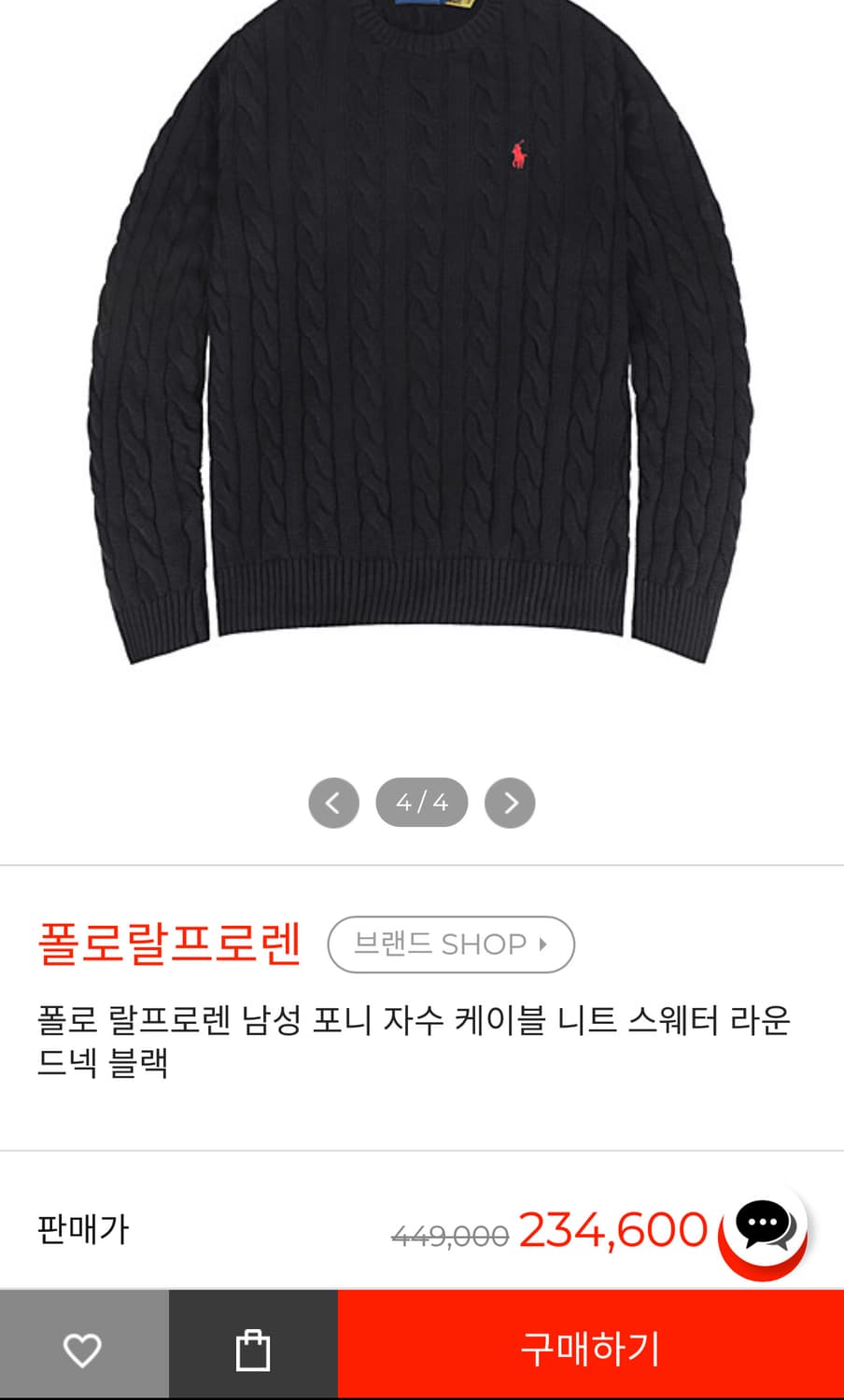The image size is (844, 1400).
Task: Click the 판매가 label
Action: 81,1230
